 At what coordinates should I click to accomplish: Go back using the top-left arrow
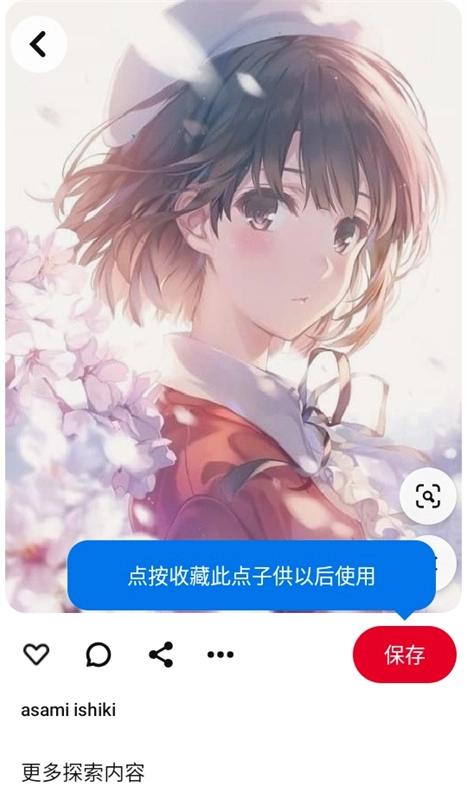(38, 44)
